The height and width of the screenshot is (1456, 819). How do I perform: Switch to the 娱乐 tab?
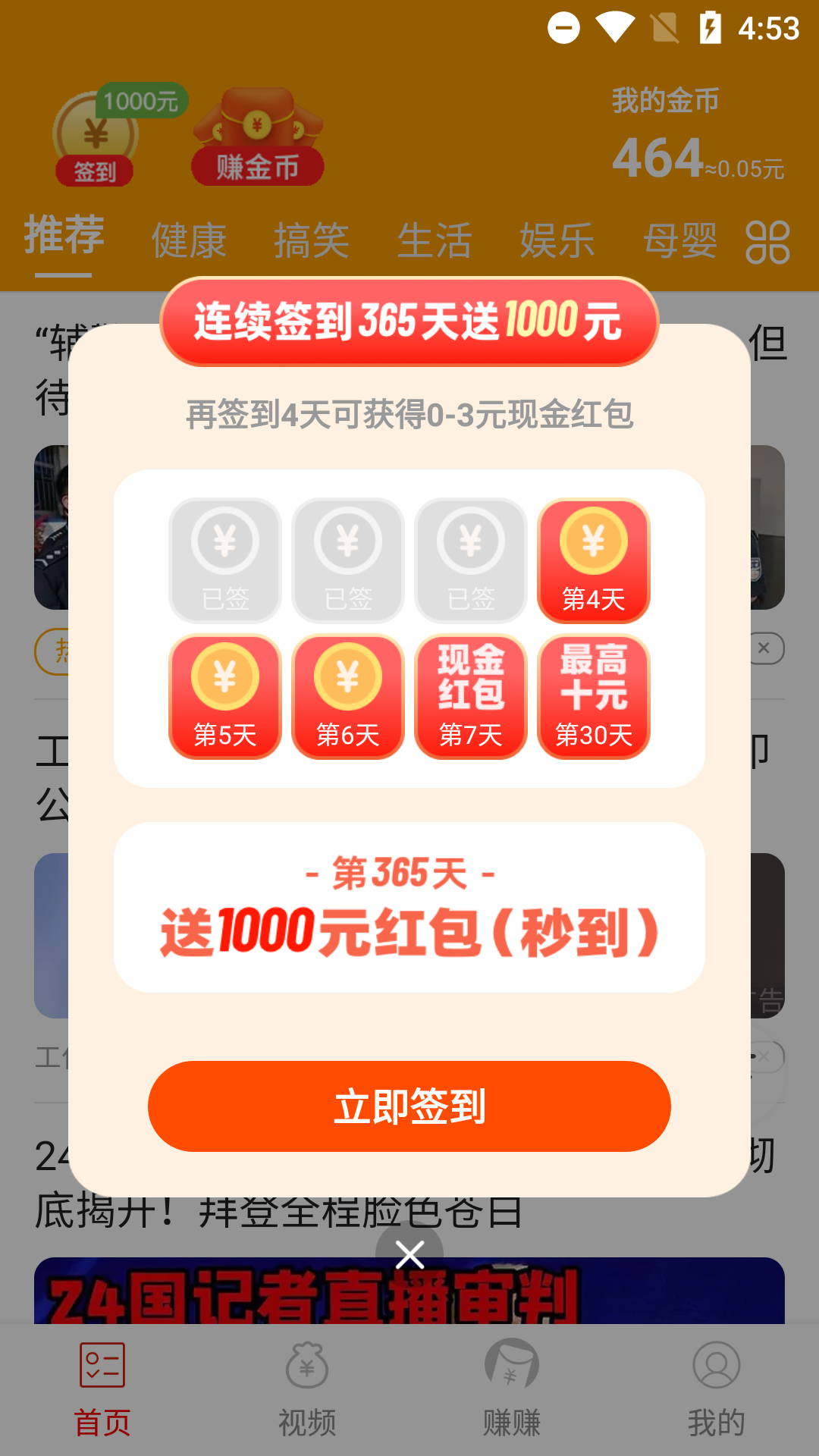[x=557, y=240]
